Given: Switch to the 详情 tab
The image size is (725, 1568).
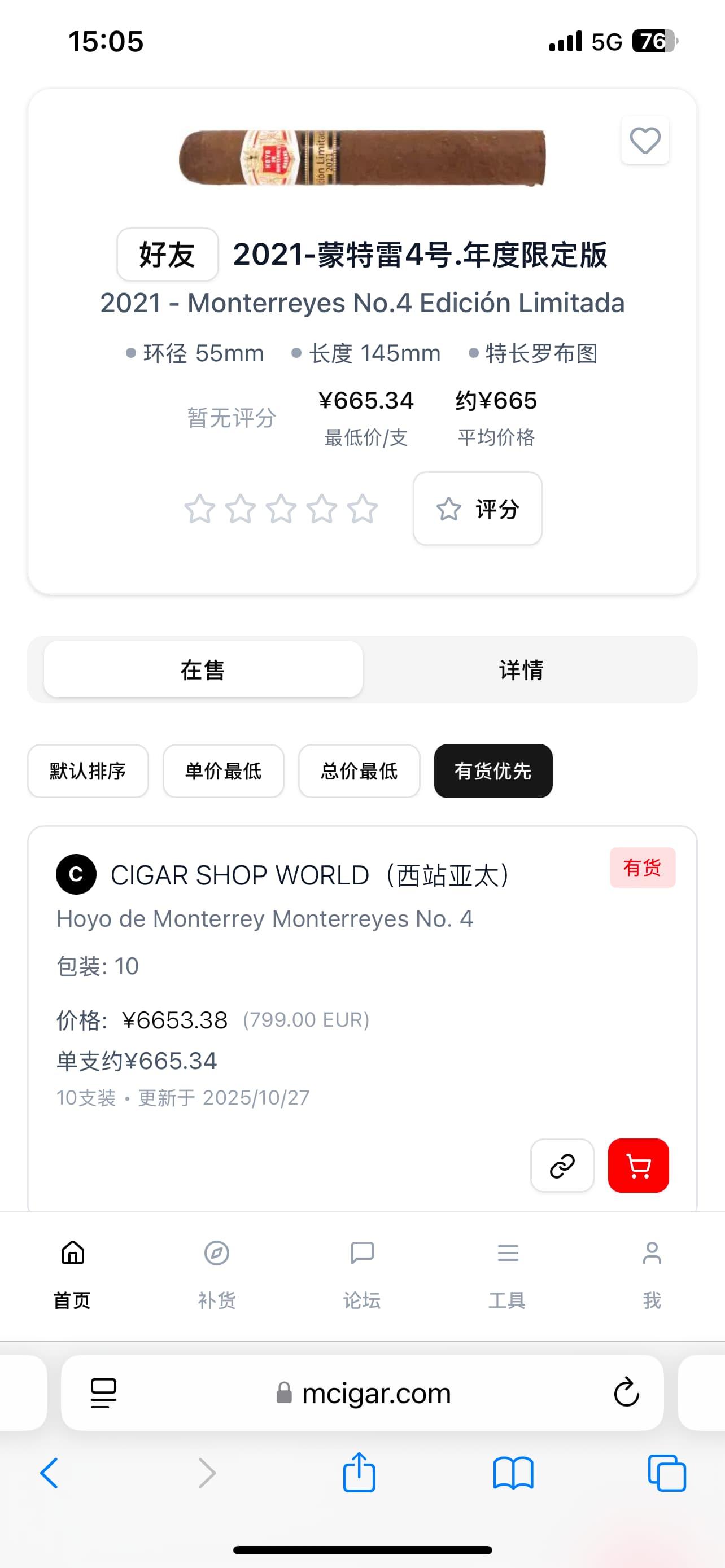Looking at the screenshot, I should click(x=521, y=669).
